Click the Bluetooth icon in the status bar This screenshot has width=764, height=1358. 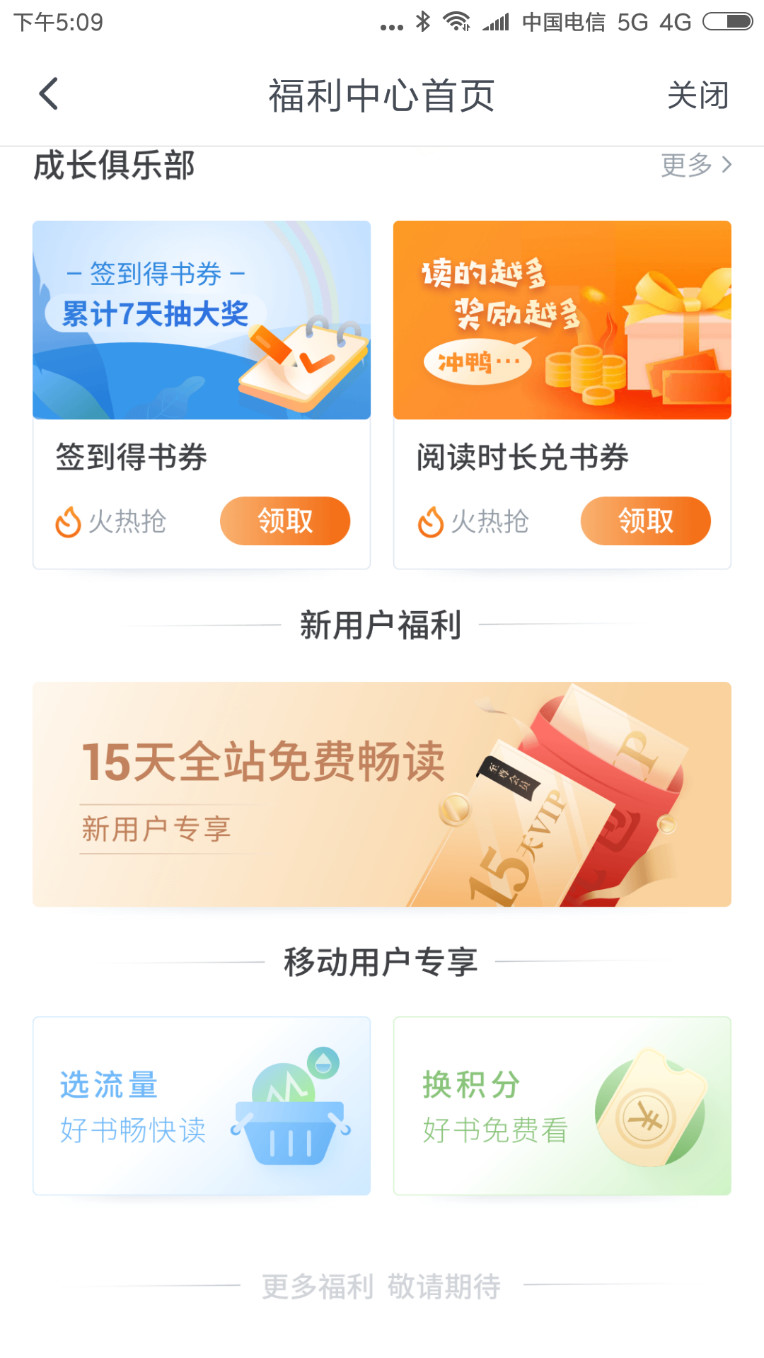tap(424, 21)
